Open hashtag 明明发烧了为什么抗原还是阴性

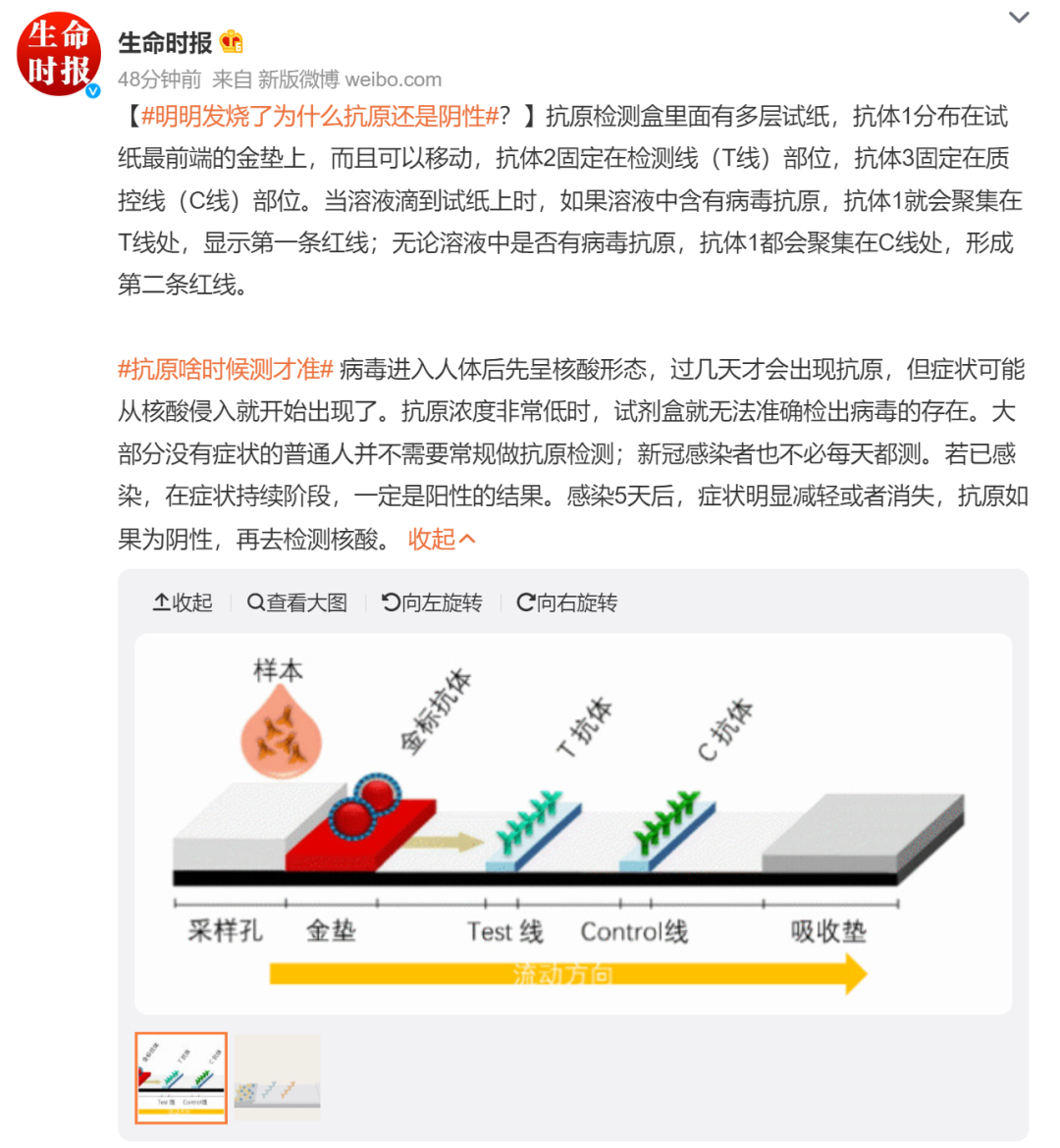[320, 117]
